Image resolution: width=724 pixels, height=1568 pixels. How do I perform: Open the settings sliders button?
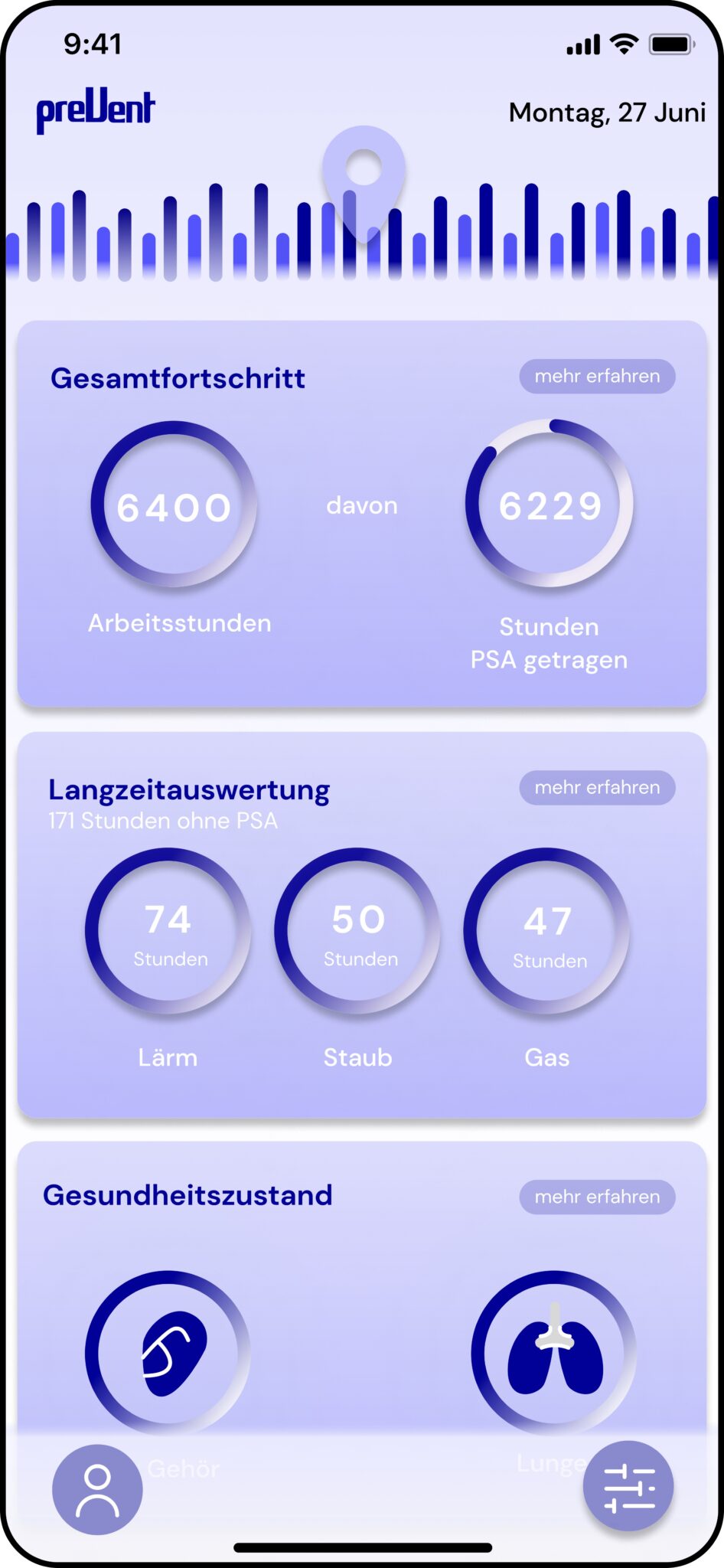click(x=628, y=1486)
